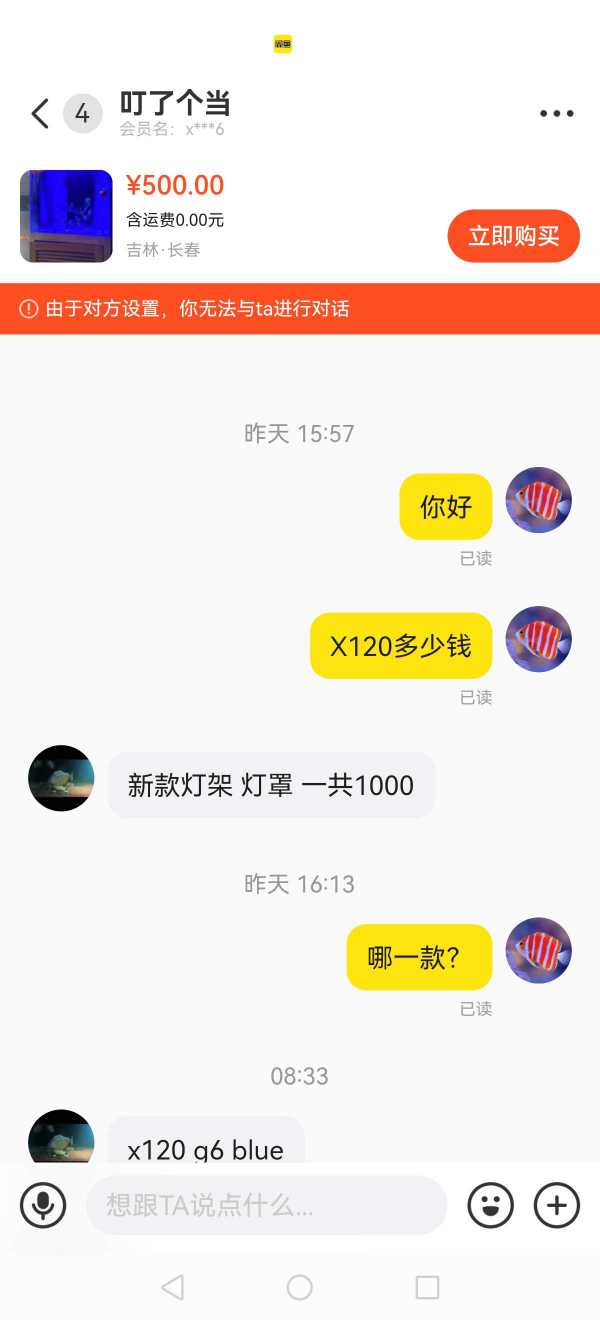
Task: Open my avatar next to 你好
Action: (x=538, y=500)
